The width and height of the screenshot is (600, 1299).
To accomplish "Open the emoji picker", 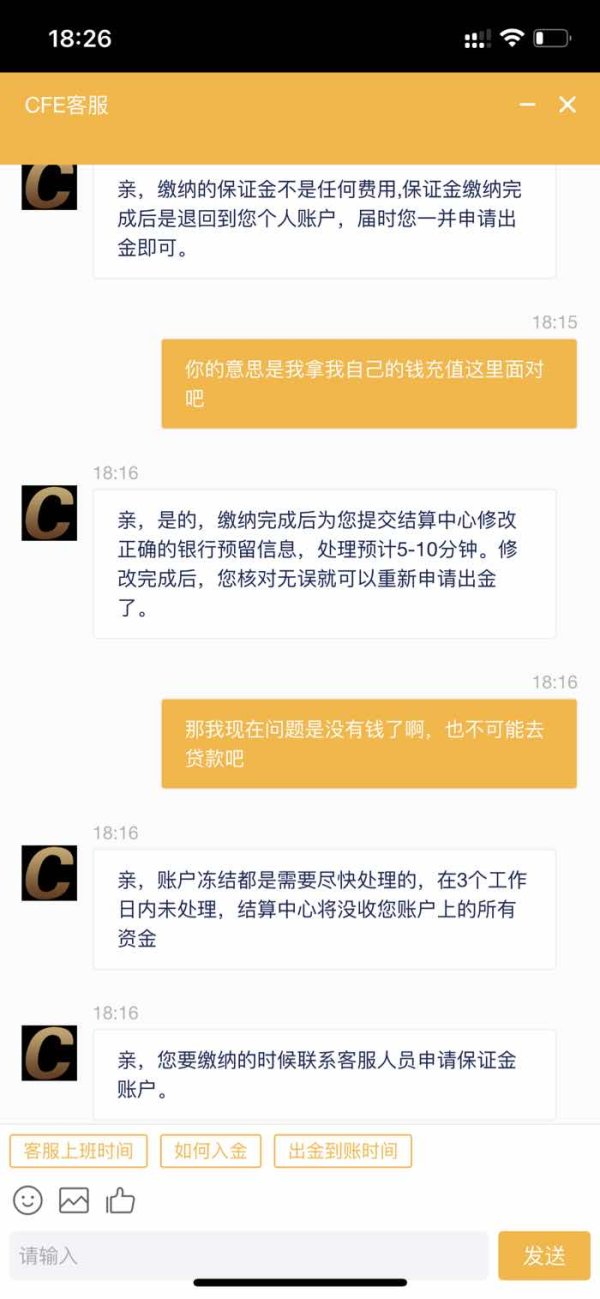I will pyautogui.click(x=28, y=1200).
